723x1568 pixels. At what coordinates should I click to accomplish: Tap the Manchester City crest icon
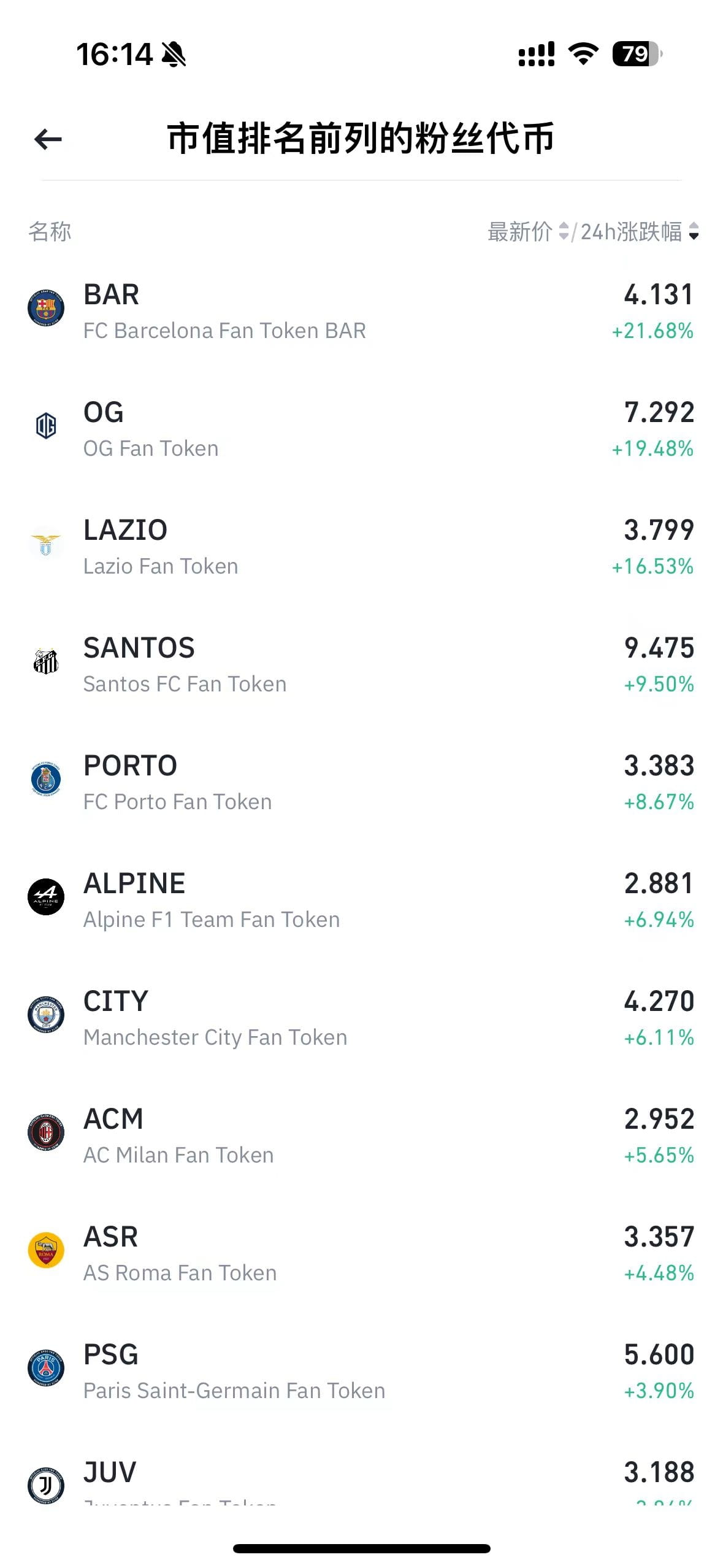point(45,1015)
